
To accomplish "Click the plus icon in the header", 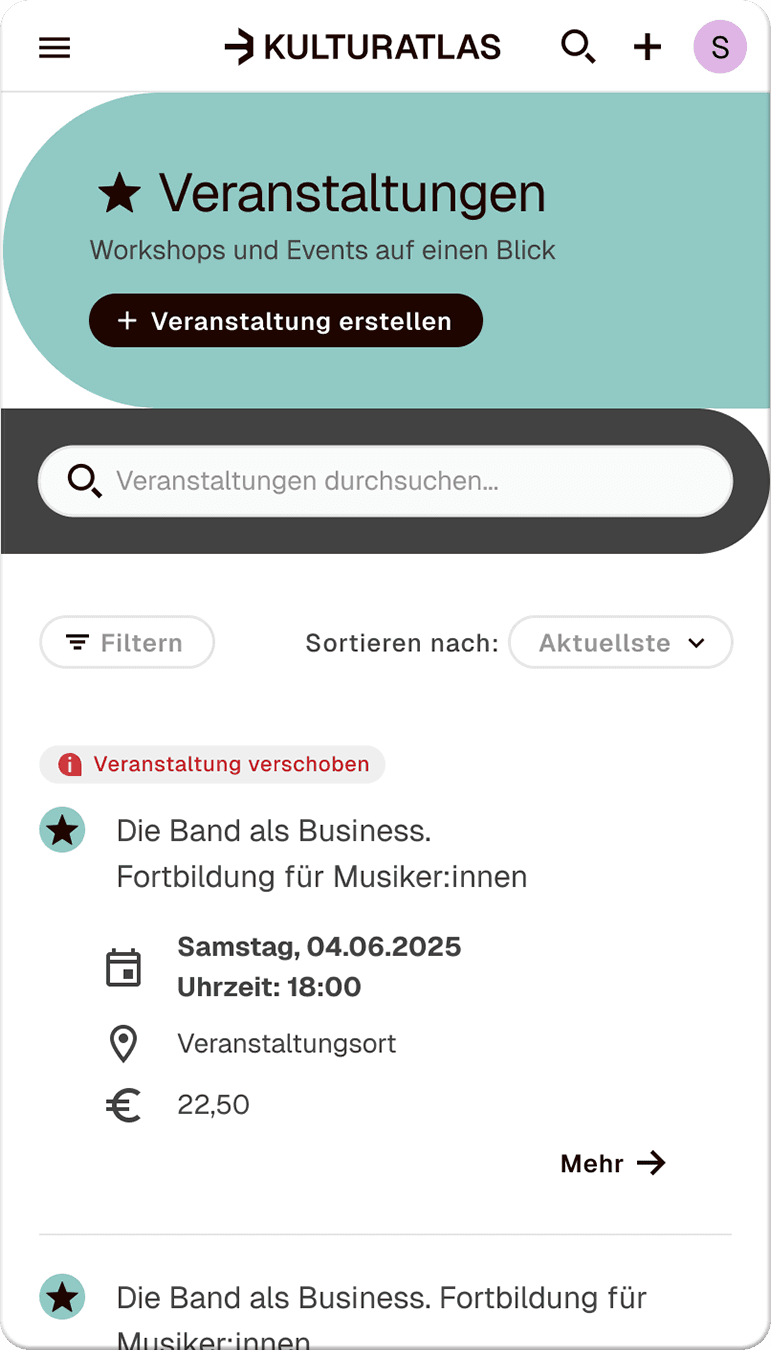I will [x=647, y=46].
